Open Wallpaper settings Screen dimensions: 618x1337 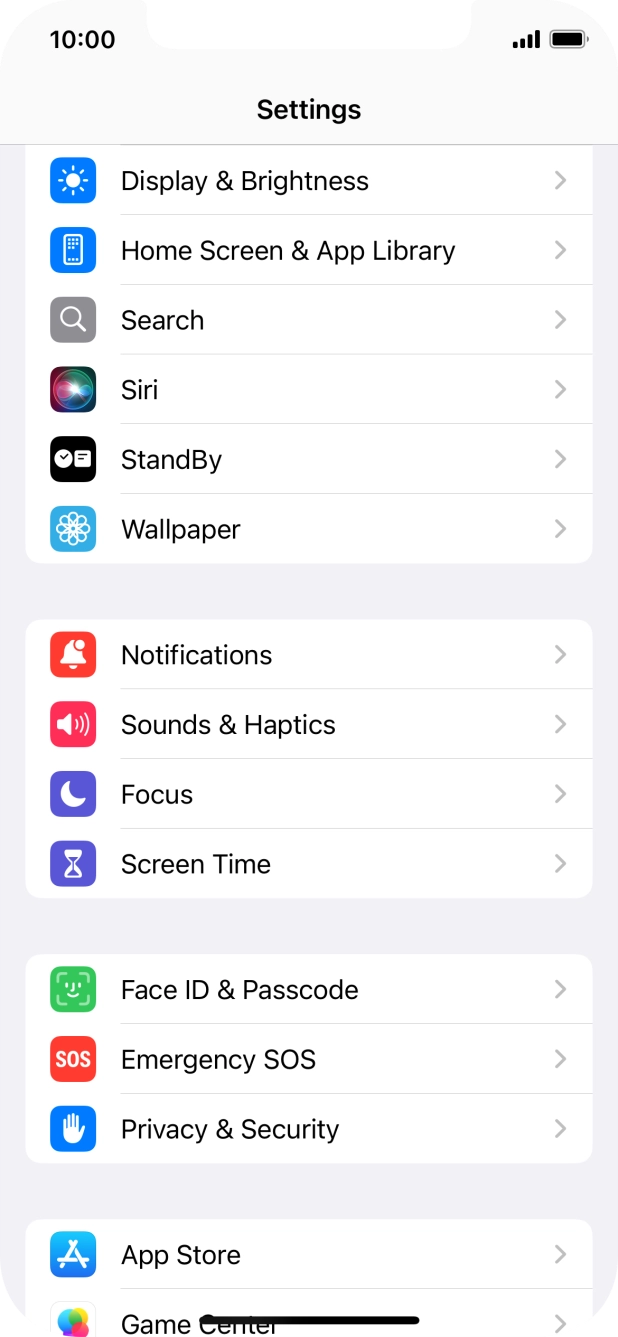pos(308,529)
